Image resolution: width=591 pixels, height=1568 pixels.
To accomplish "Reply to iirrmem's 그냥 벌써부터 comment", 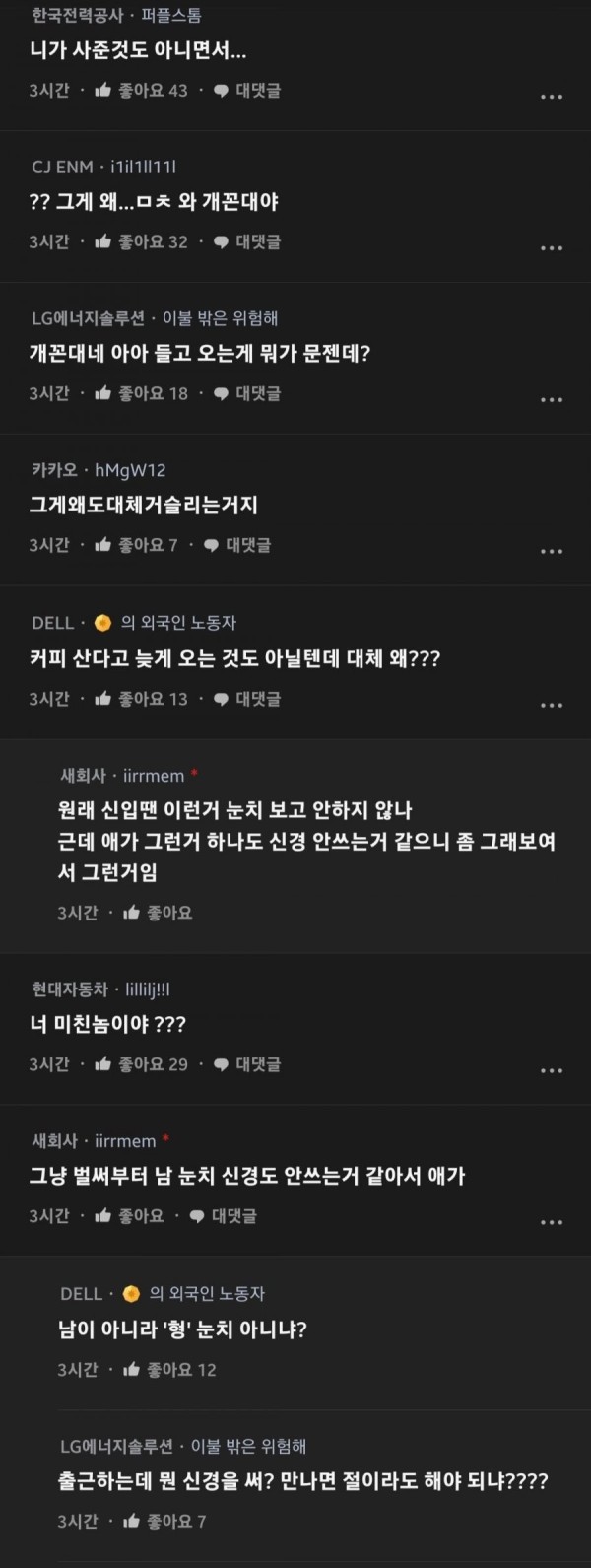I will 224,1216.
